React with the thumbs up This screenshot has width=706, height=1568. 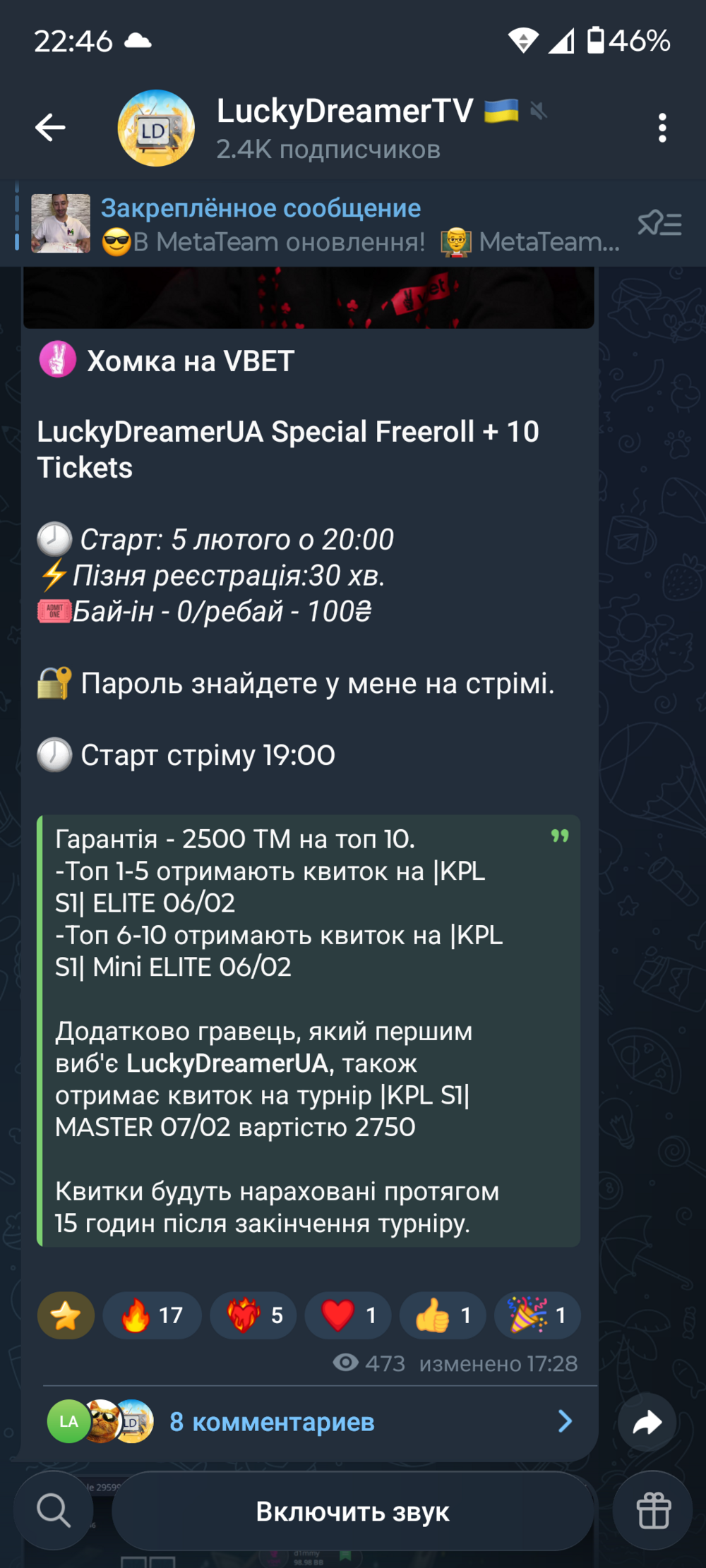(x=443, y=1315)
